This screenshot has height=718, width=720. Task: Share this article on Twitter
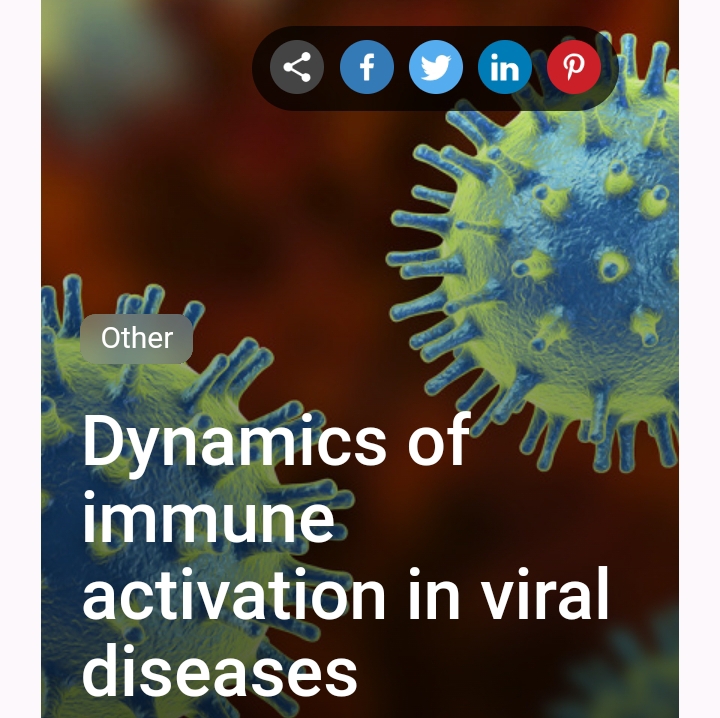click(x=435, y=68)
